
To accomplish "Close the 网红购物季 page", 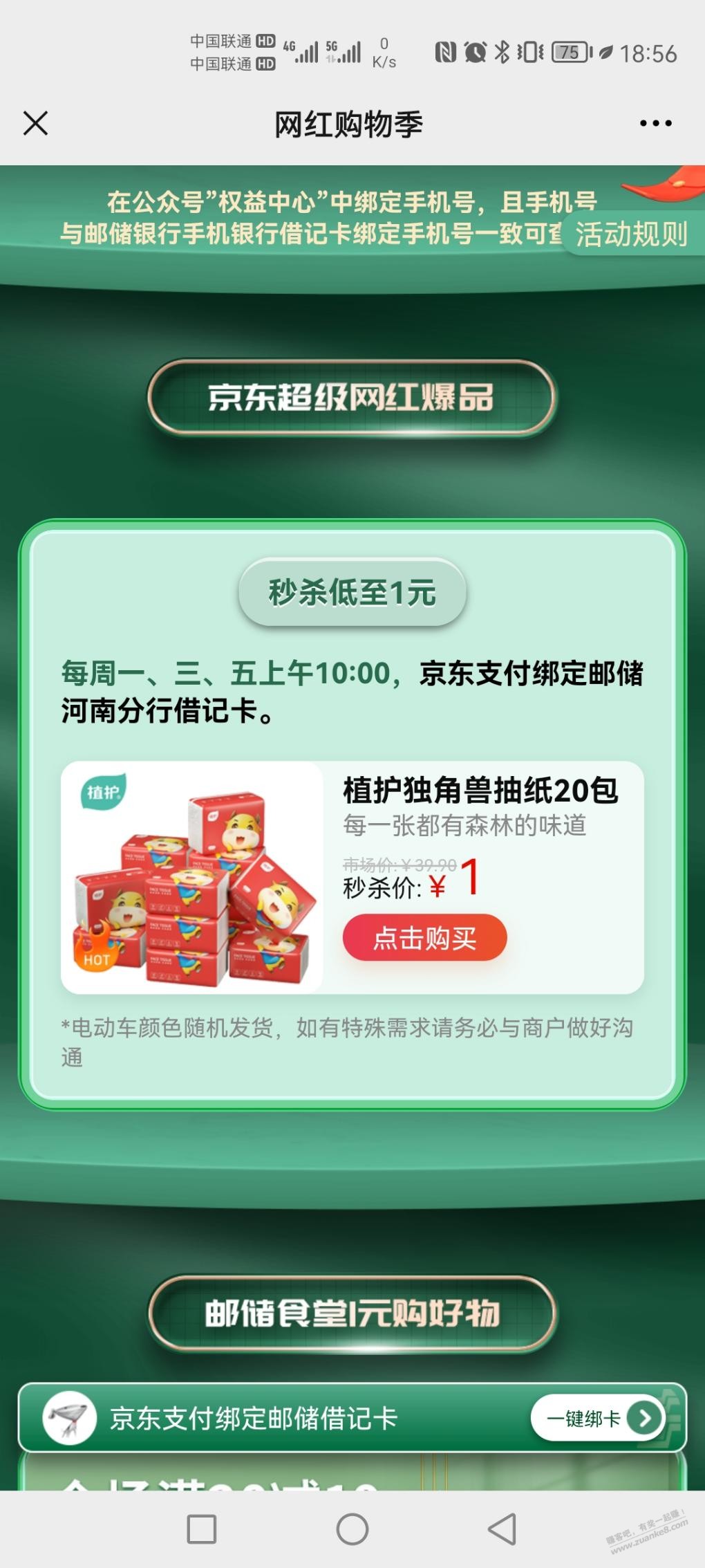I will point(35,124).
